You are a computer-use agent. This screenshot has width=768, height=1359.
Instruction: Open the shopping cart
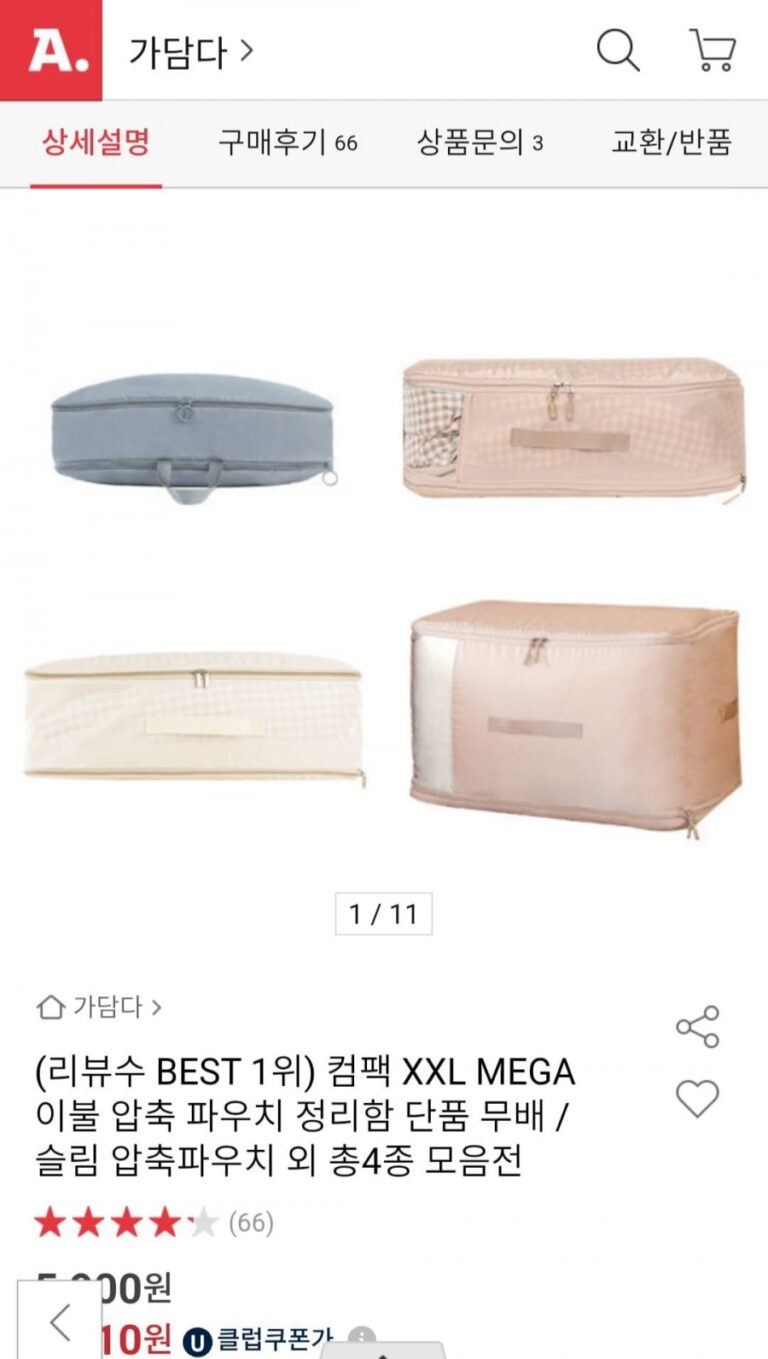coord(712,50)
